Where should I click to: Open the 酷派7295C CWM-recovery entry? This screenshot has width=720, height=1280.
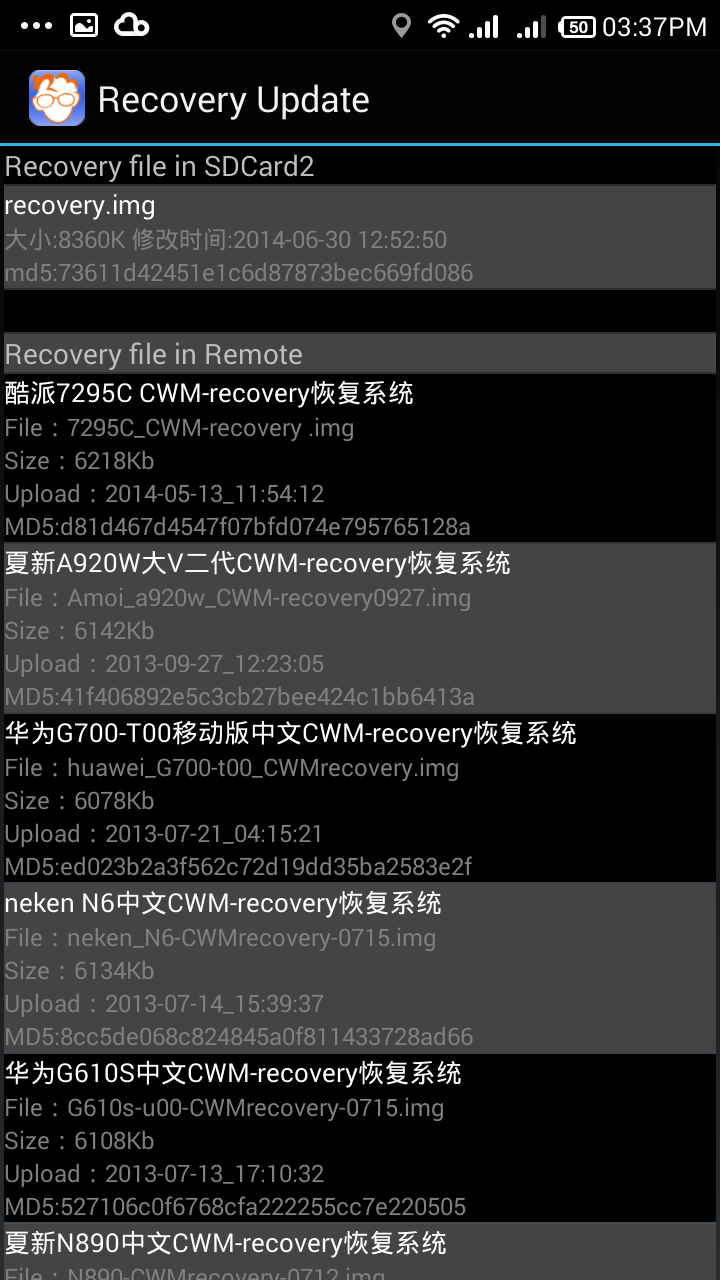point(360,458)
